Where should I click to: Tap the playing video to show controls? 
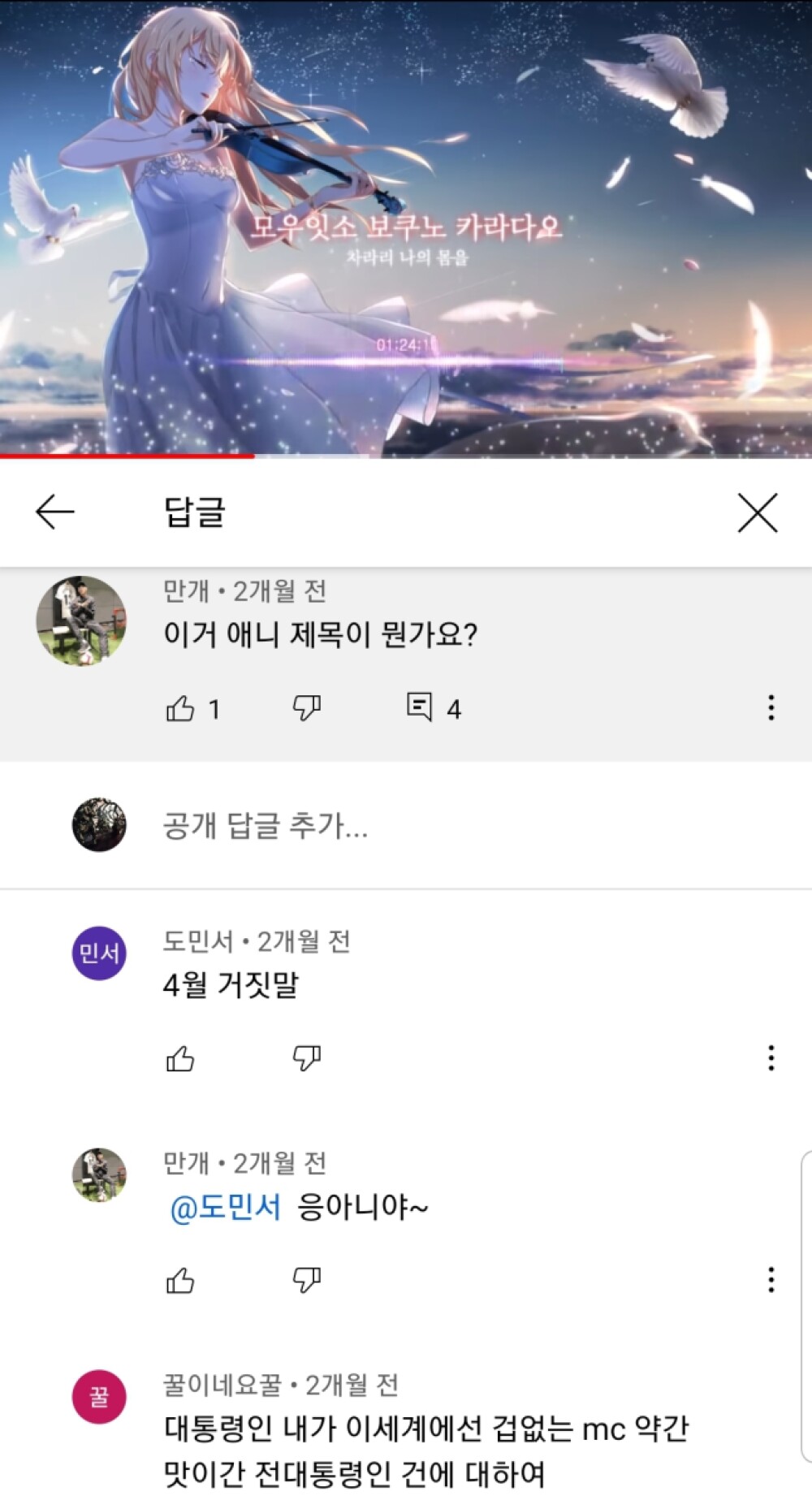pos(406,227)
